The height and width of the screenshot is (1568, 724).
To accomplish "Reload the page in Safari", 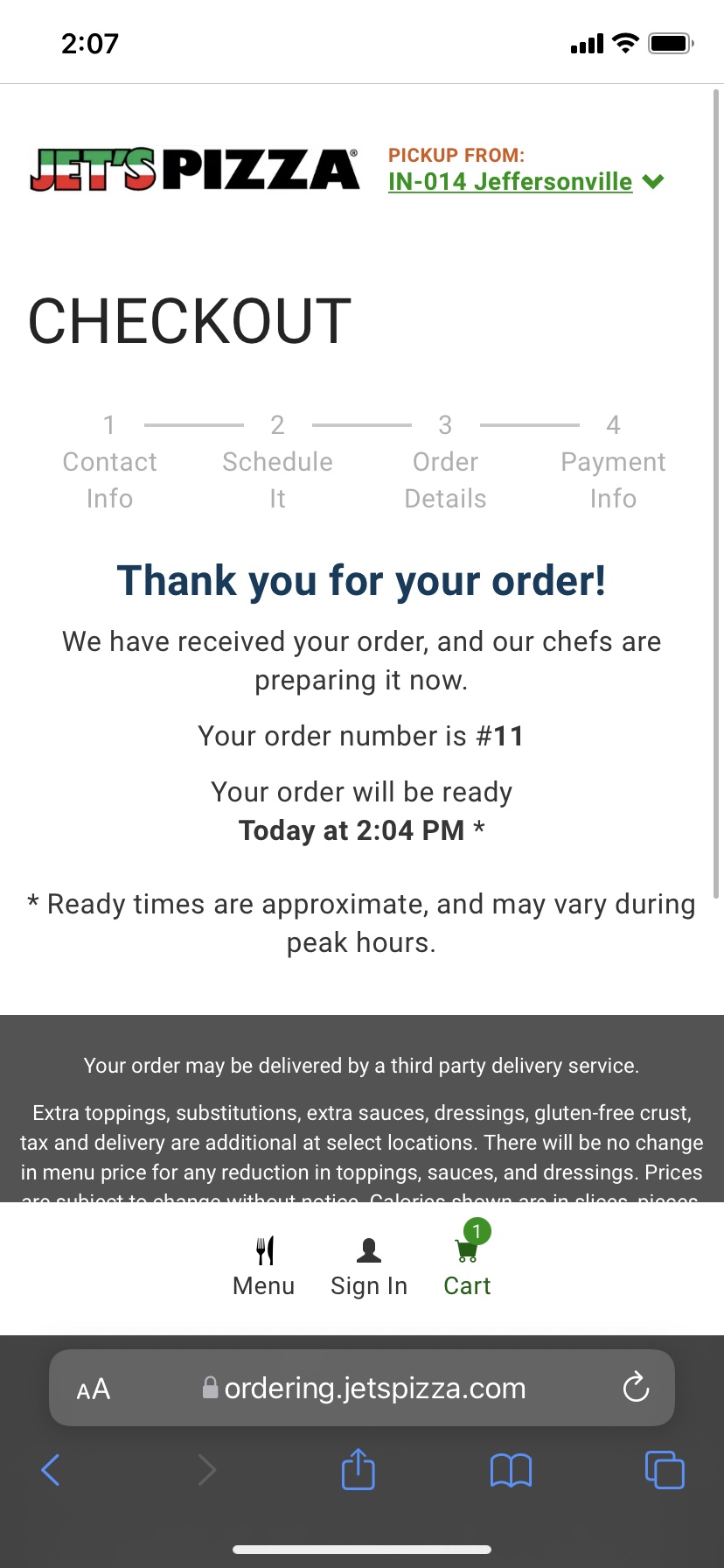I will tap(636, 1388).
